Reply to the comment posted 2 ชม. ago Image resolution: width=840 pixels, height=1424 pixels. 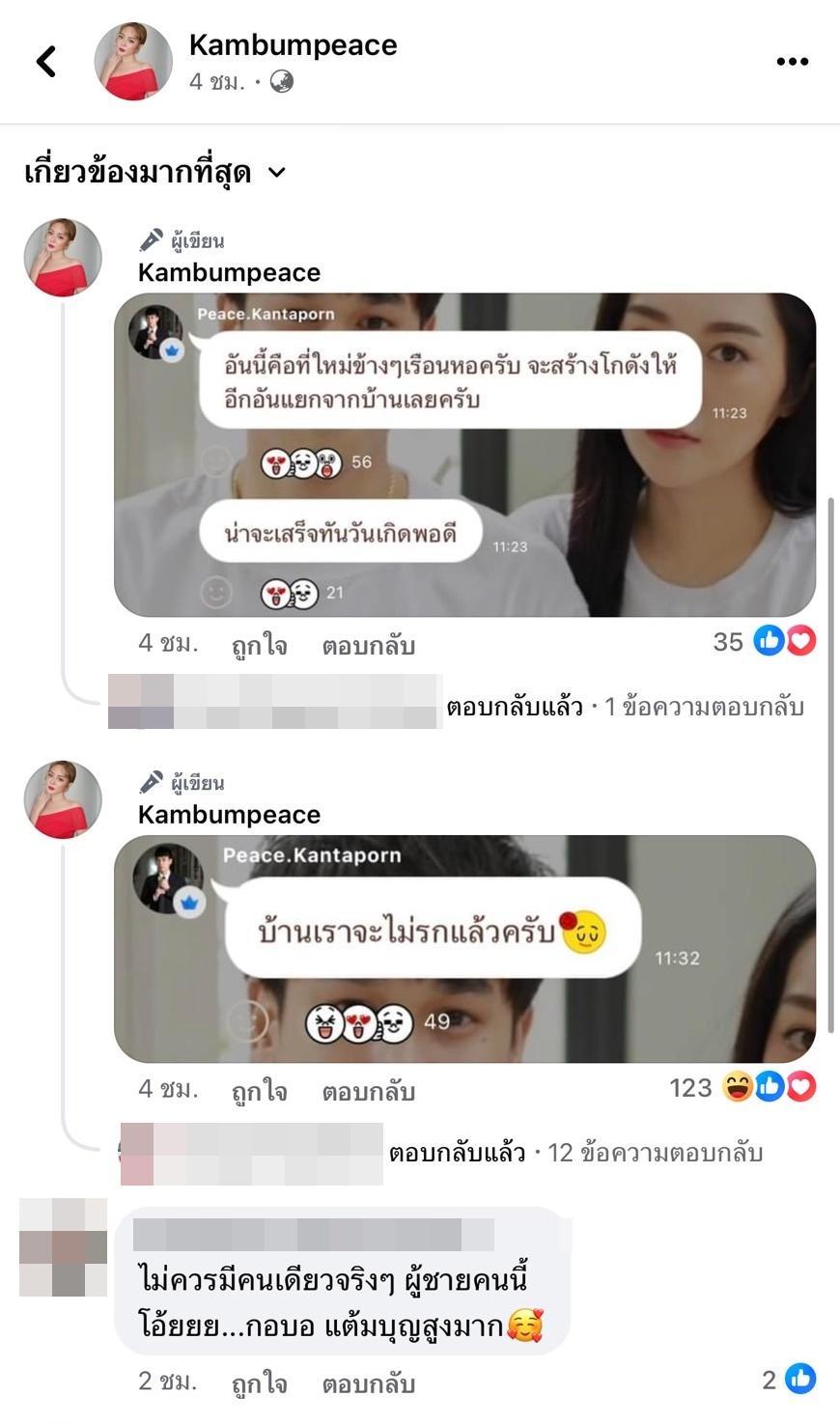[368, 1382]
